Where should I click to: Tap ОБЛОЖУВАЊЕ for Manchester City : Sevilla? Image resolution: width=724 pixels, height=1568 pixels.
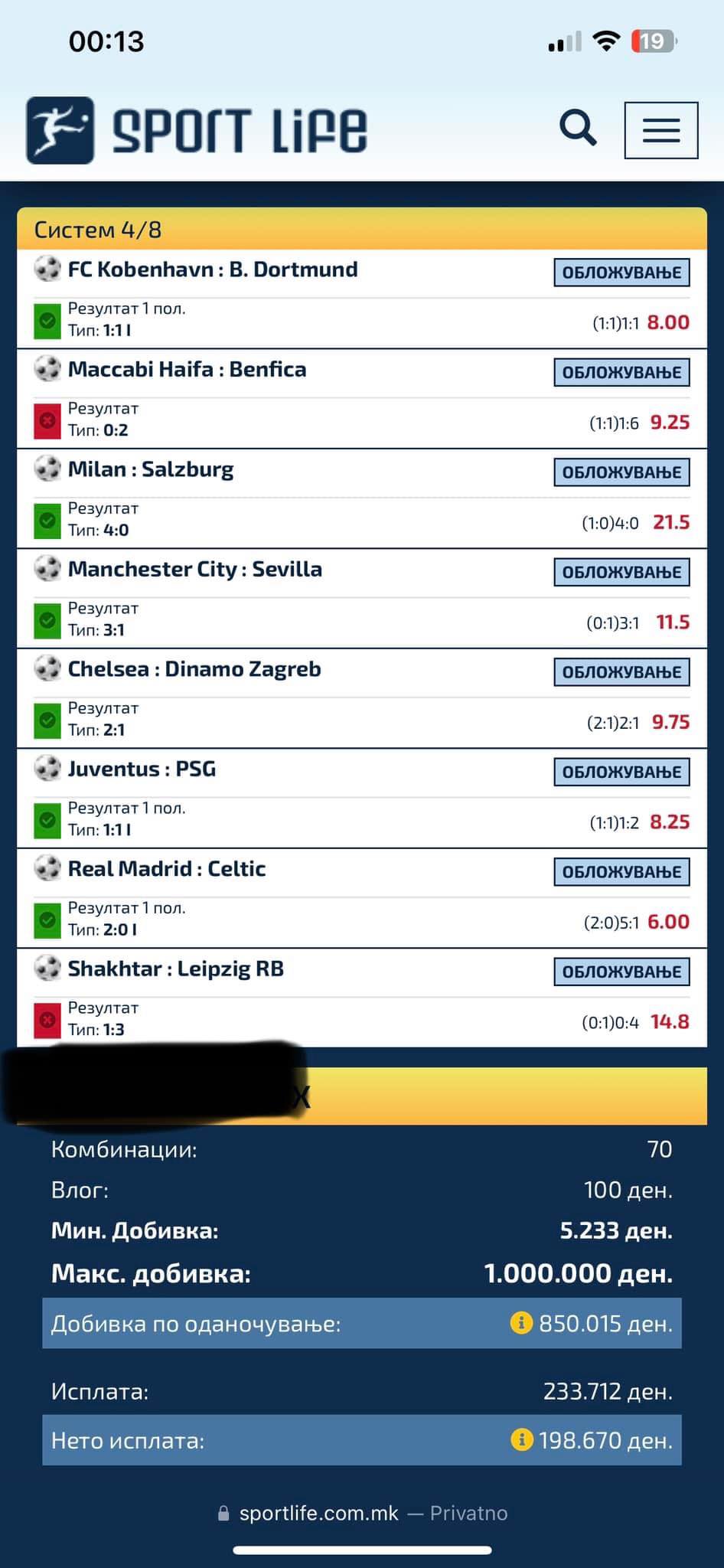click(x=621, y=572)
